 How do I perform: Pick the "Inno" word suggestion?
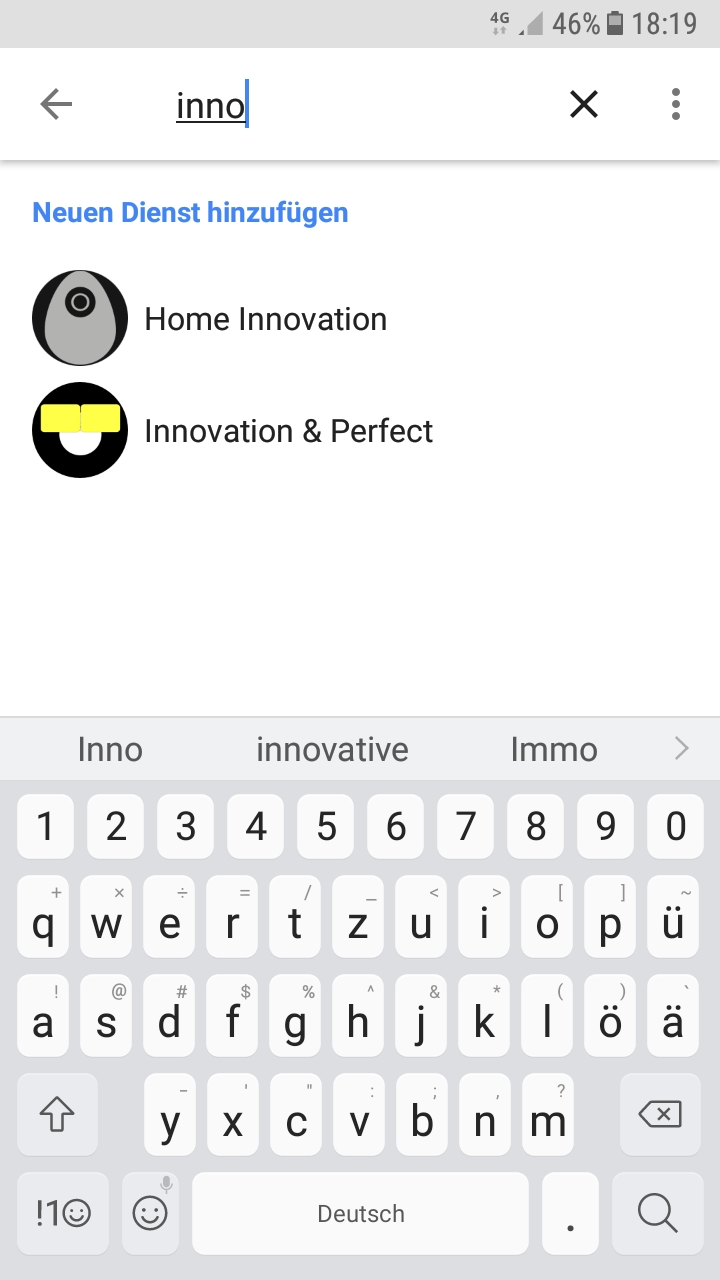[x=110, y=749]
